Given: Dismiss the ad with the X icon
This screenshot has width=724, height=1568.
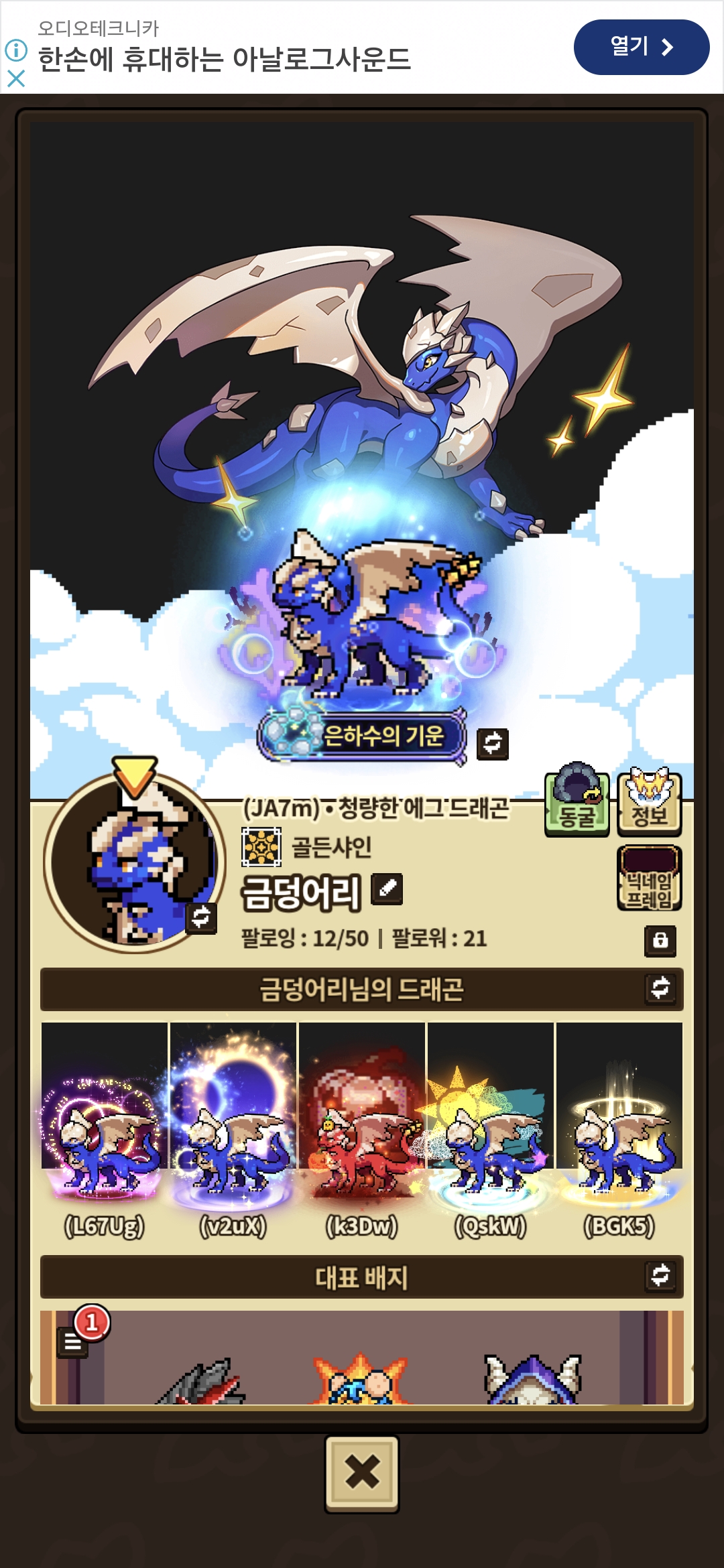Looking at the screenshot, I should click(x=16, y=79).
